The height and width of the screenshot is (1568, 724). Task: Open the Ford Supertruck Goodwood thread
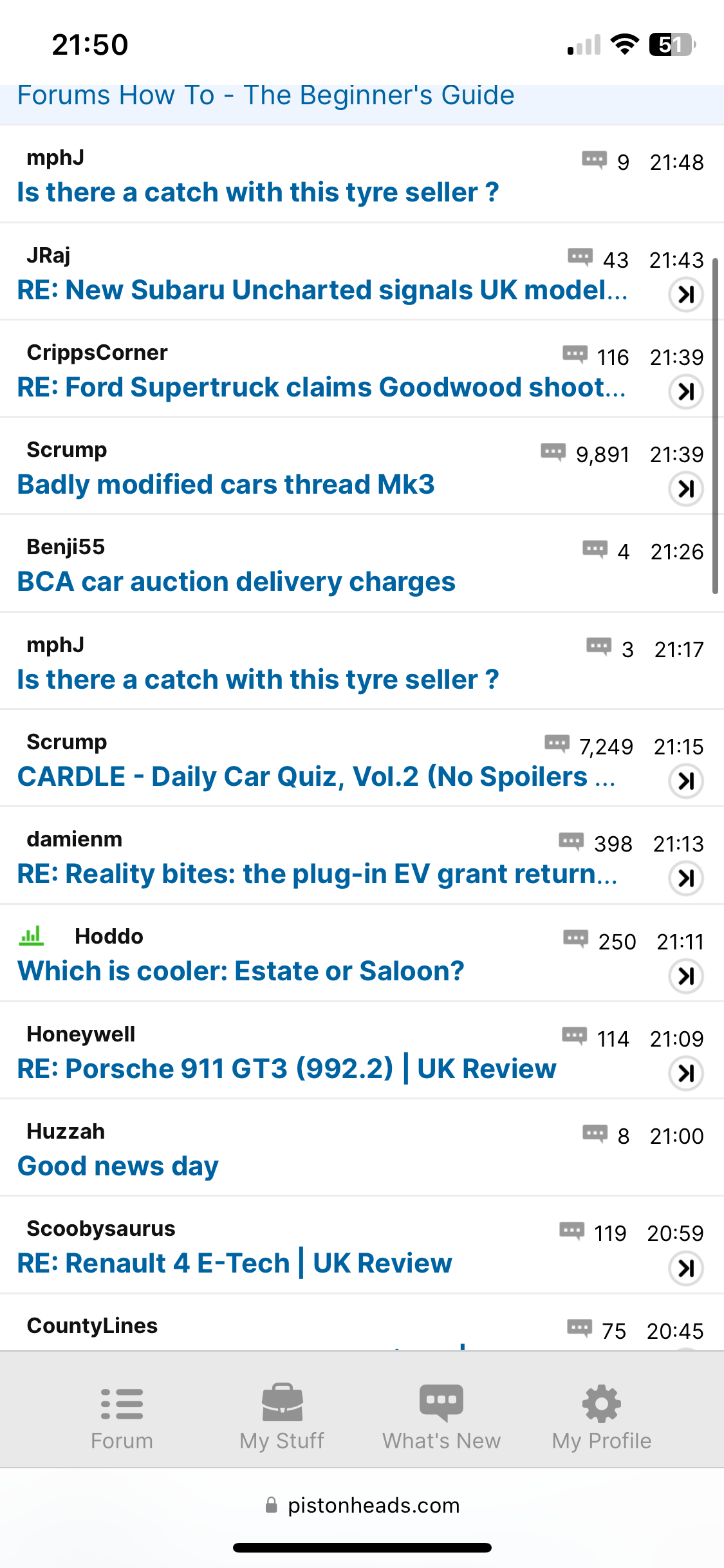coord(320,387)
